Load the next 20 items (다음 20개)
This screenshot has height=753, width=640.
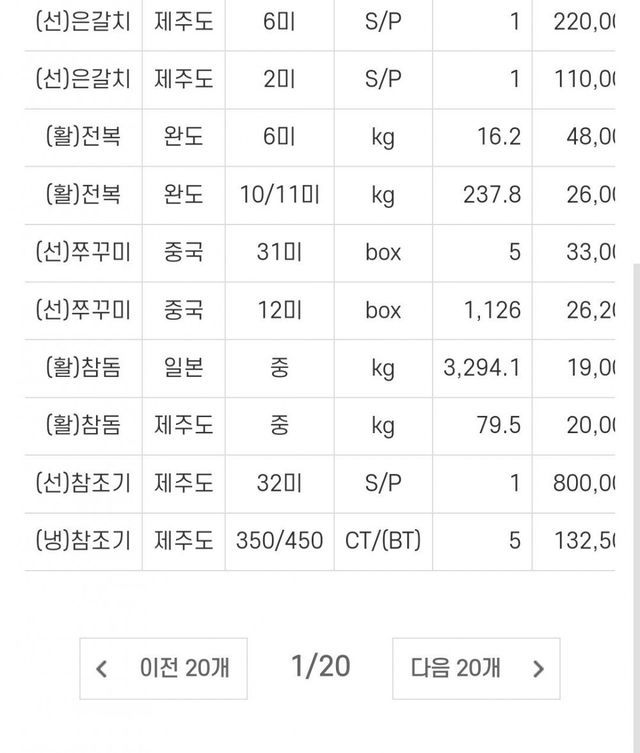[x=476, y=668]
